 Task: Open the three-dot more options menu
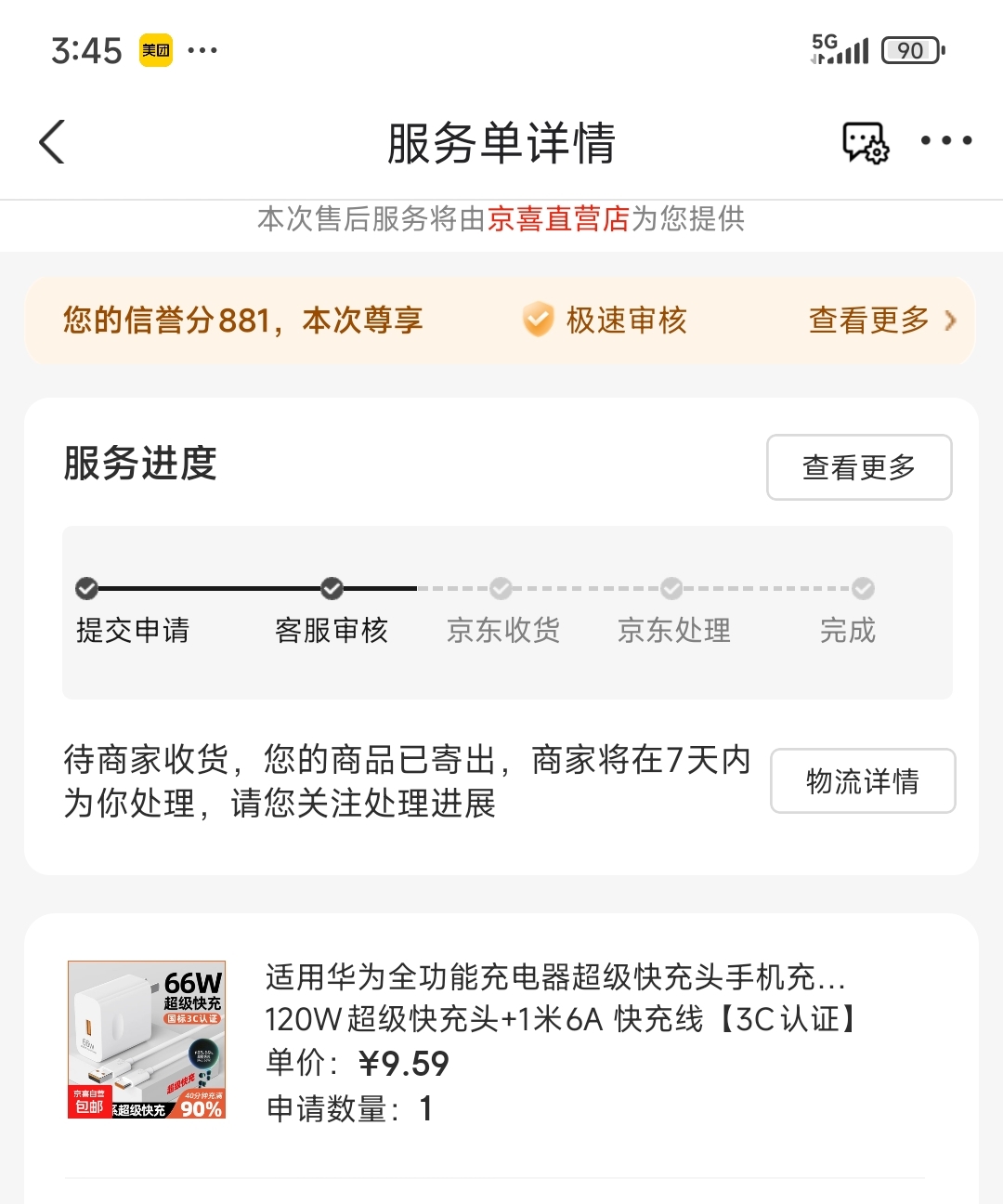[x=945, y=142]
